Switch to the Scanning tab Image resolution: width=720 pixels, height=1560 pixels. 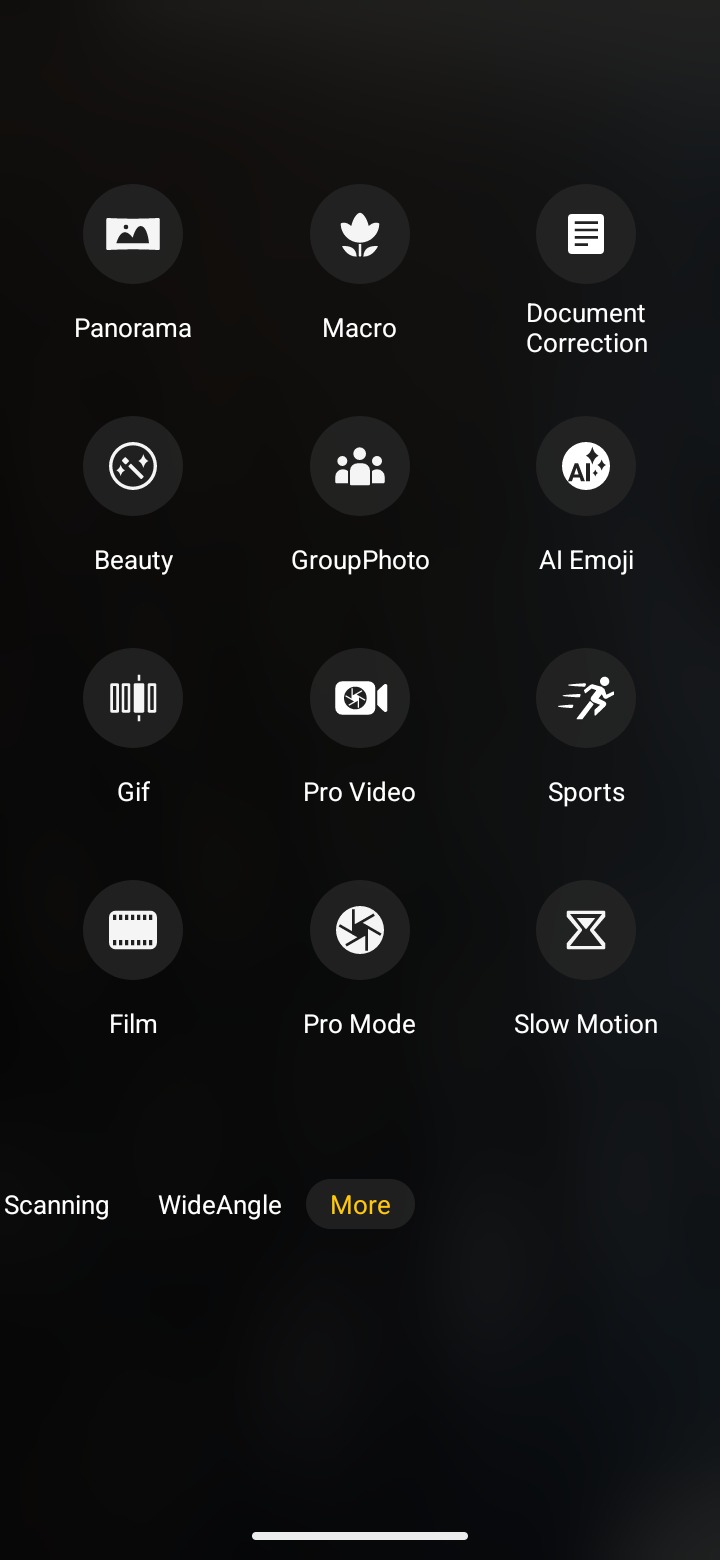pos(56,1205)
